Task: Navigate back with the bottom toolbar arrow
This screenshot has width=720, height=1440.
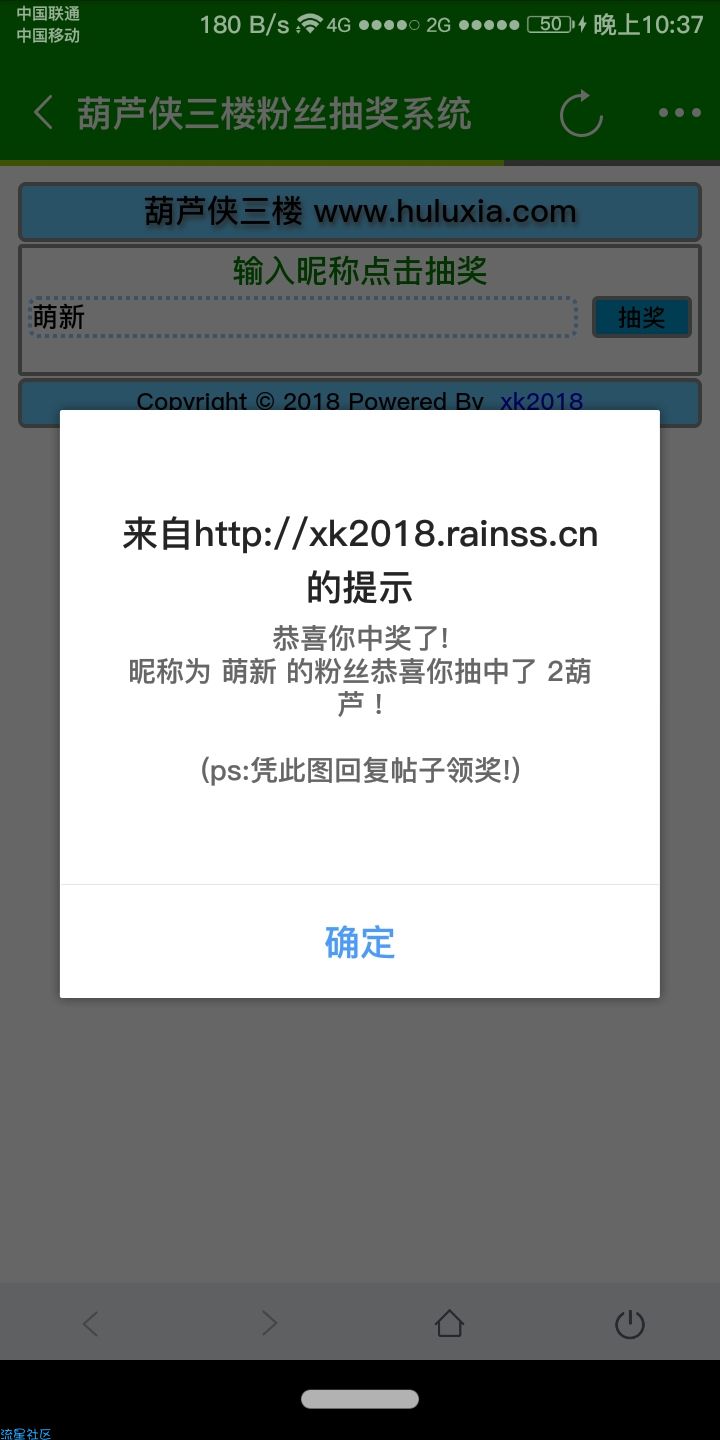Action: tap(90, 1324)
